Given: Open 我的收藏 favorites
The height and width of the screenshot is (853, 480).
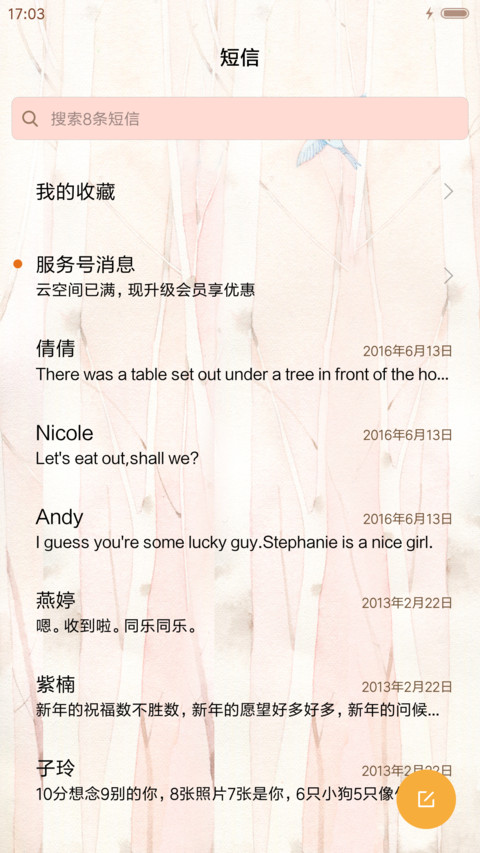Looking at the screenshot, I should [x=240, y=191].
